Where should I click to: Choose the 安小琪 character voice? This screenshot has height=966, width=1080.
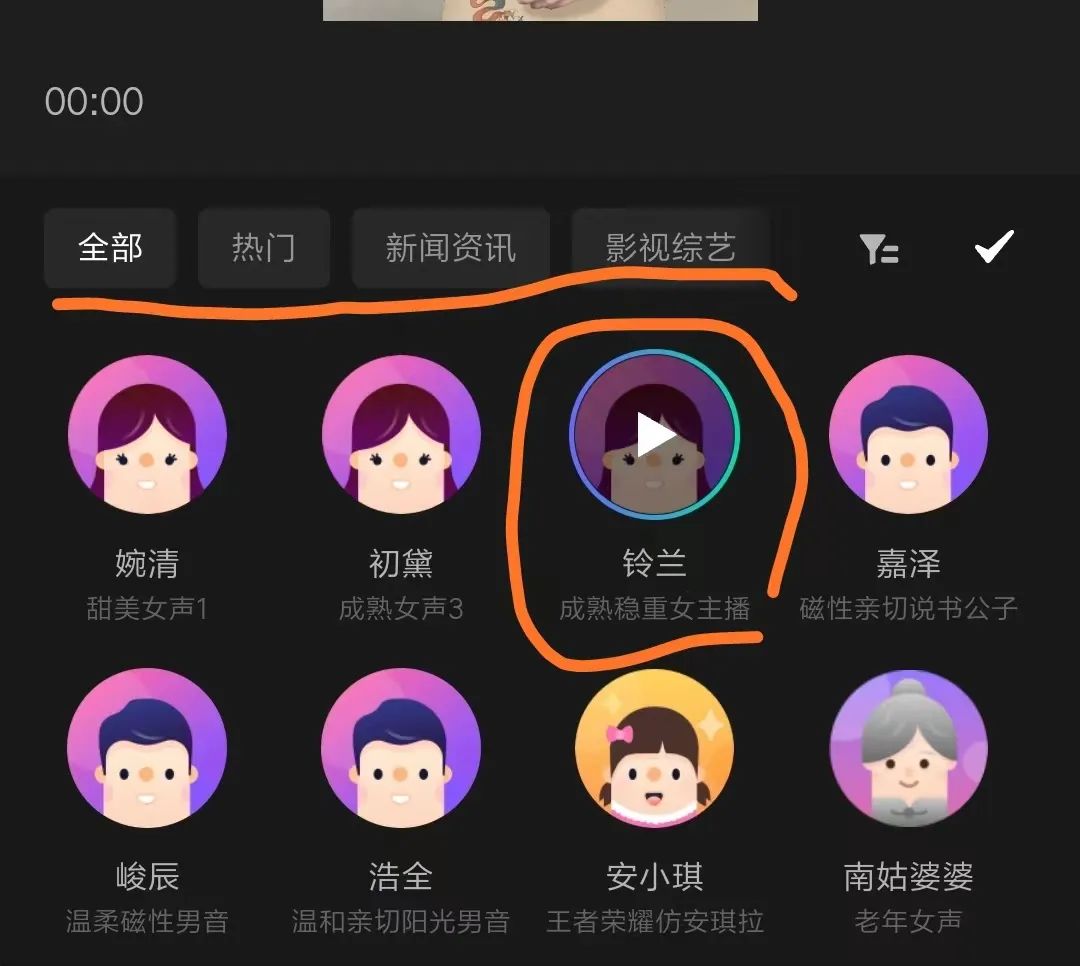click(654, 748)
